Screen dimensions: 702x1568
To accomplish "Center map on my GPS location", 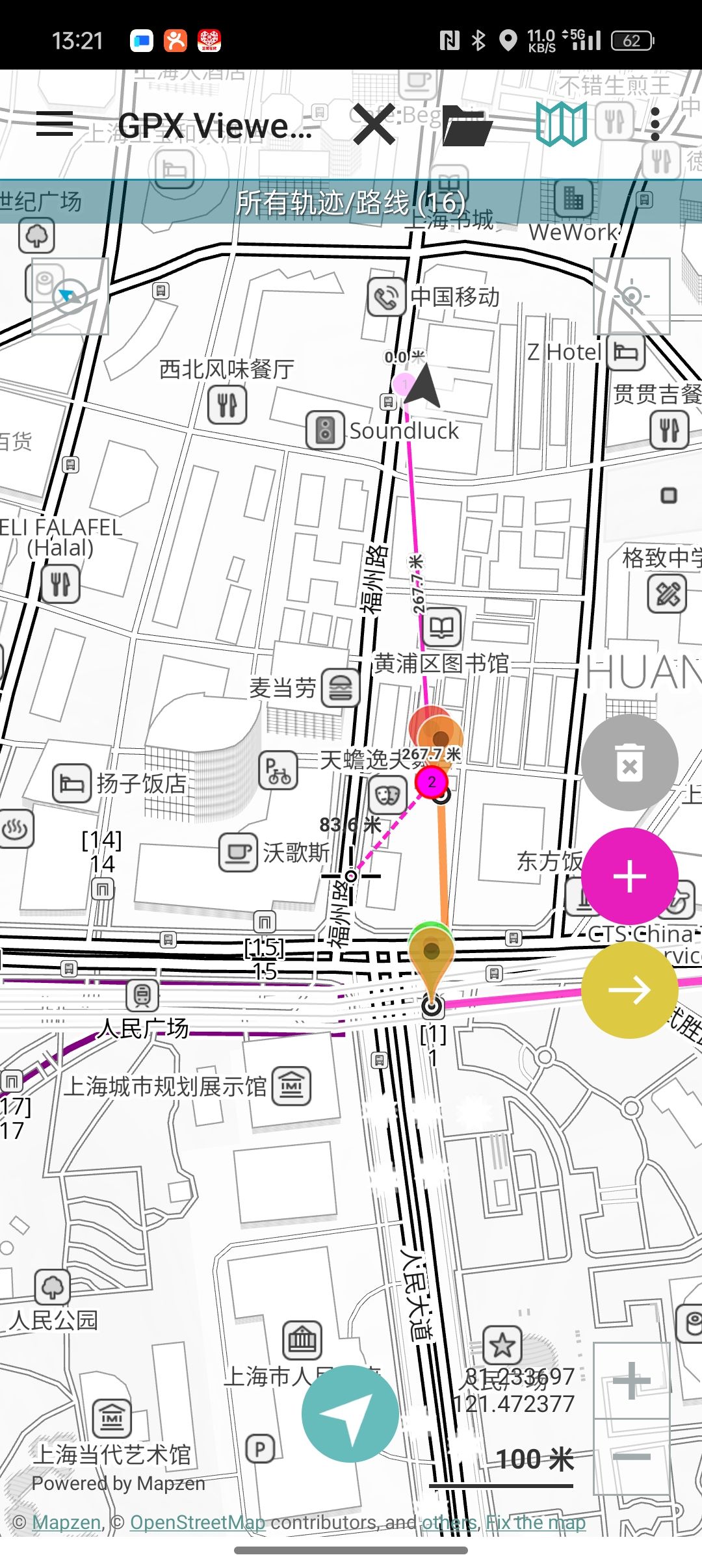I will pyautogui.click(x=631, y=296).
